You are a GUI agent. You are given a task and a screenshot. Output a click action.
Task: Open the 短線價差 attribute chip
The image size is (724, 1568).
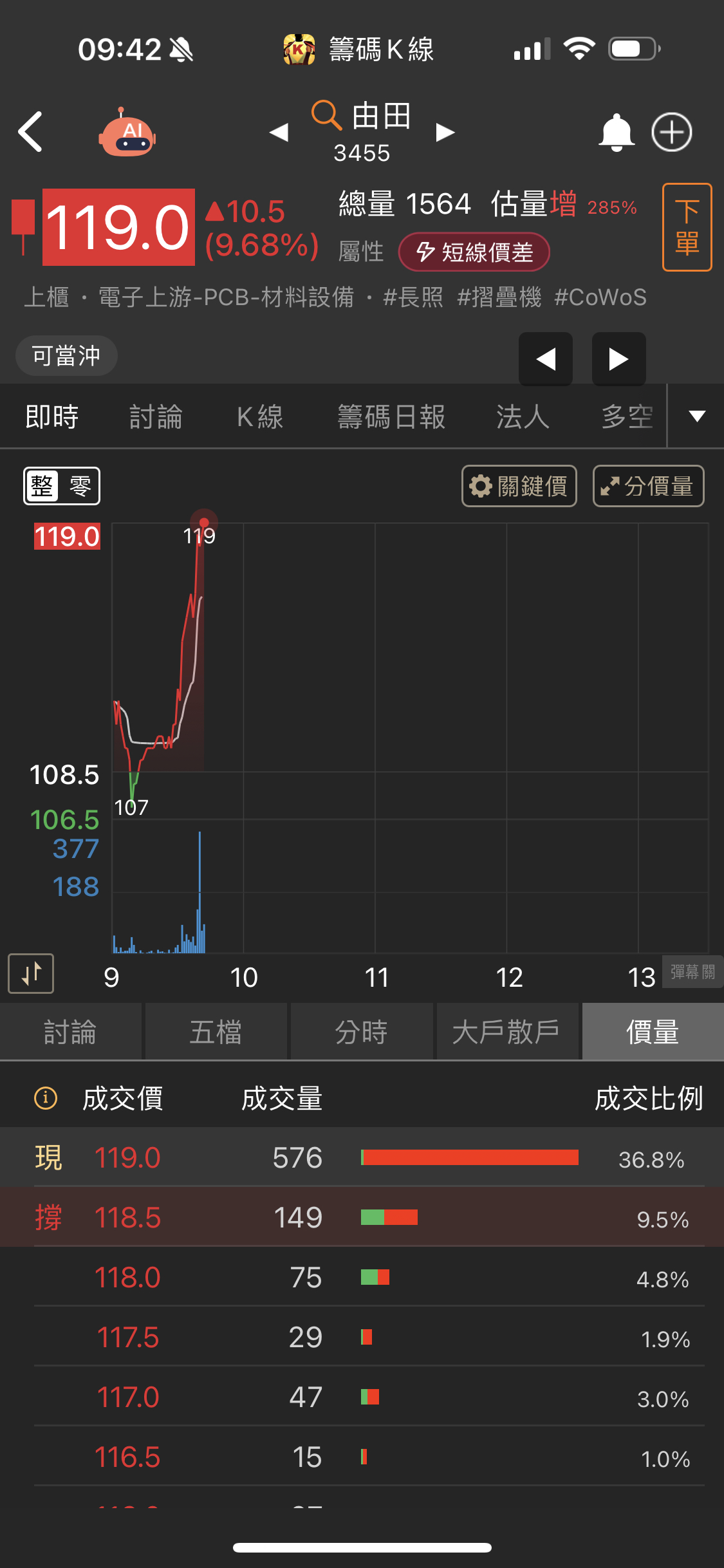(474, 252)
